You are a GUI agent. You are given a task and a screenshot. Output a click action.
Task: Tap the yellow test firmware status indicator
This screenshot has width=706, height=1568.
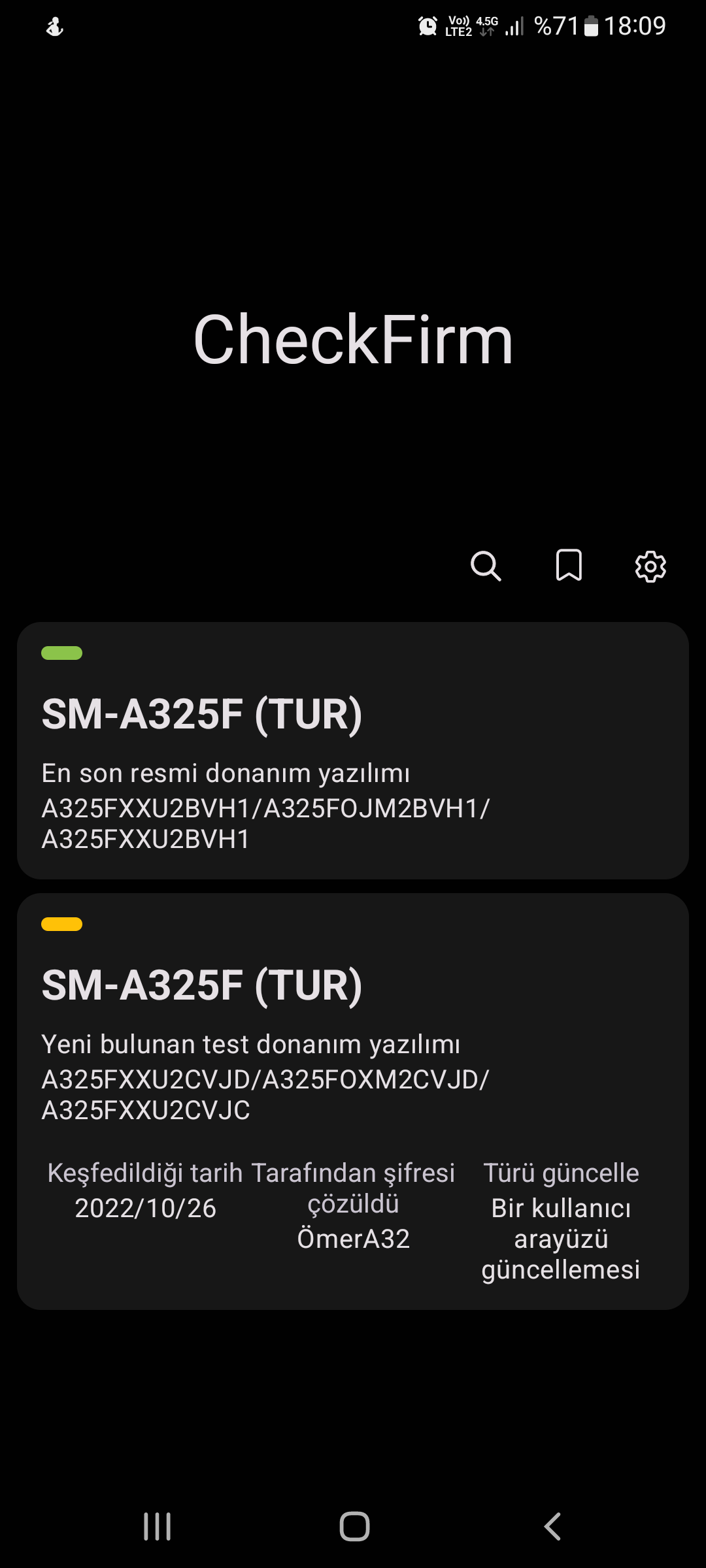point(61,924)
